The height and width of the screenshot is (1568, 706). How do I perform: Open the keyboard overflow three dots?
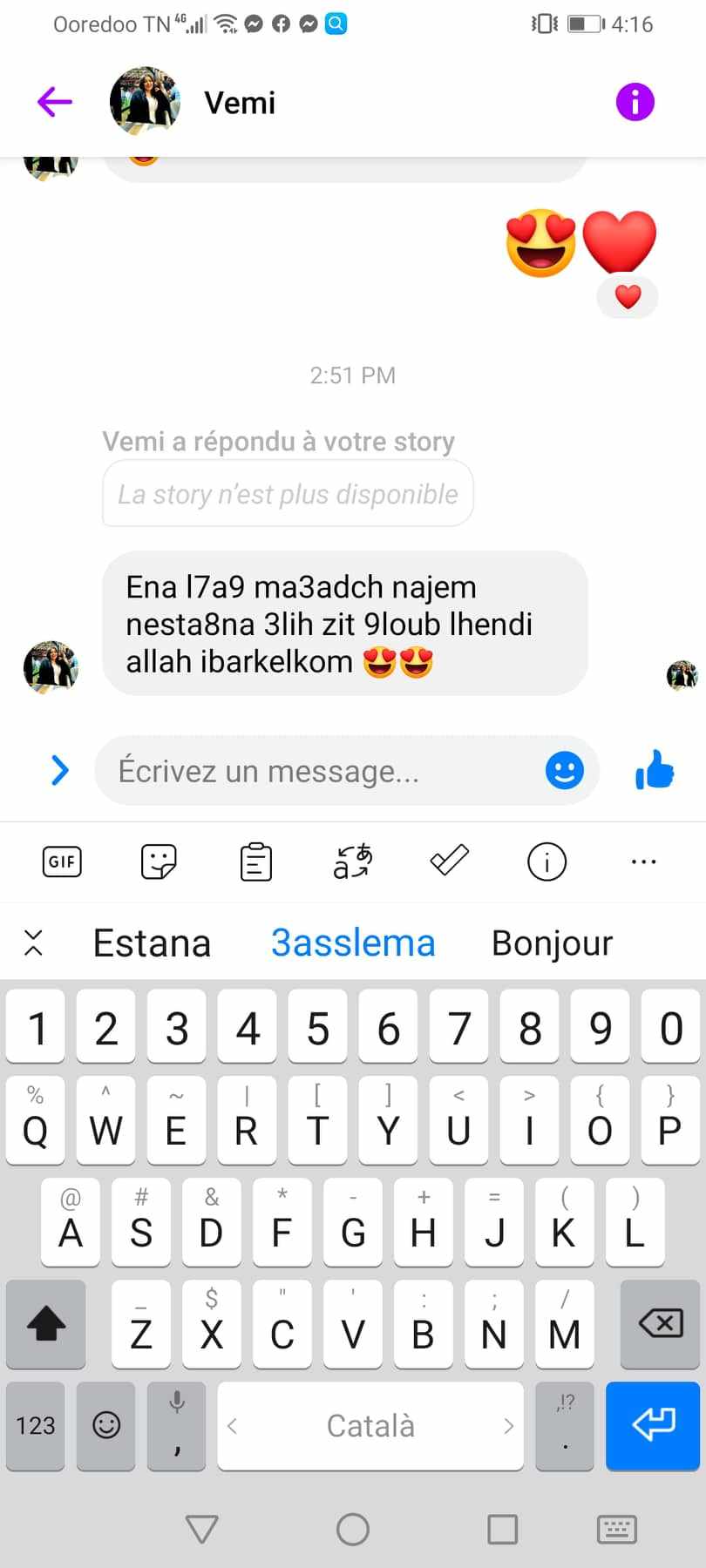643,862
